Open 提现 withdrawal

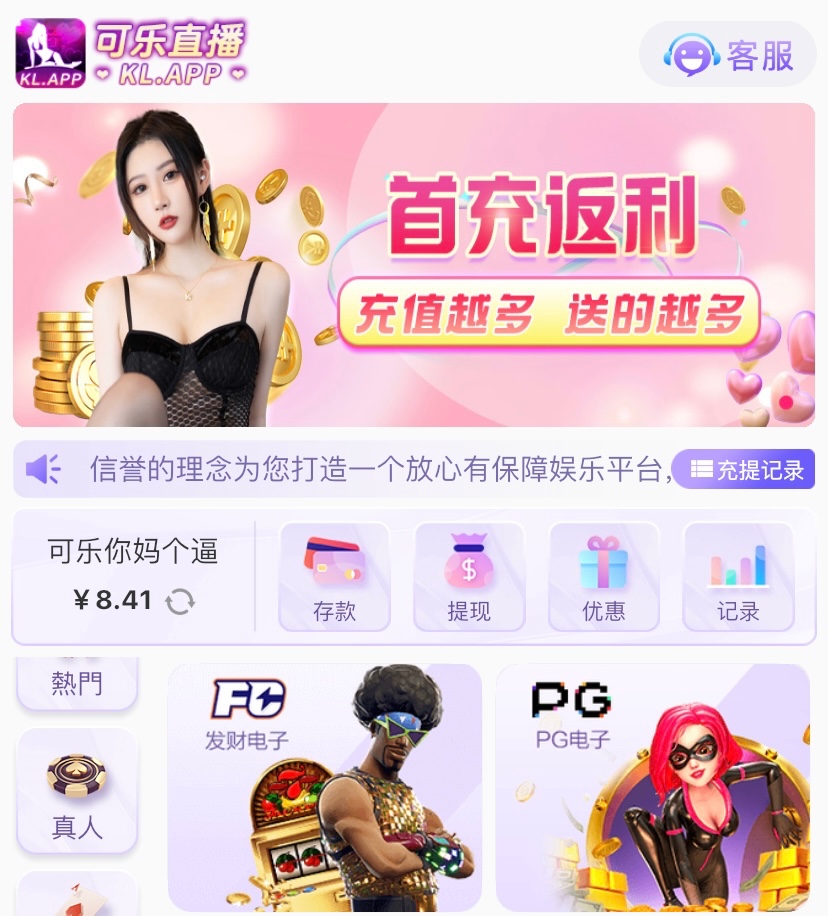469,577
